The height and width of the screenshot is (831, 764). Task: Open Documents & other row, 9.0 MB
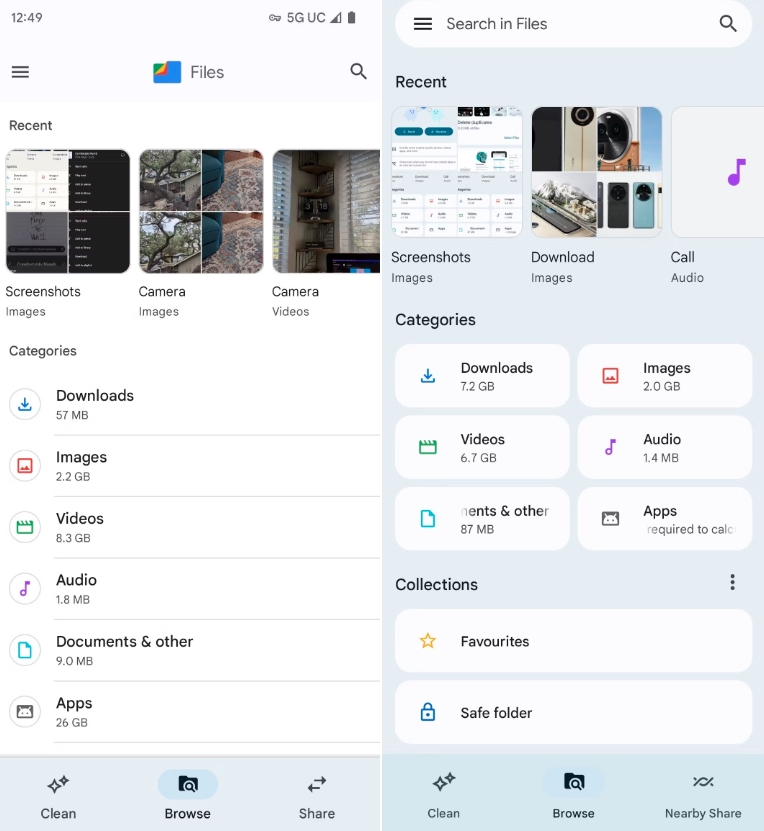pyautogui.click(x=190, y=650)
